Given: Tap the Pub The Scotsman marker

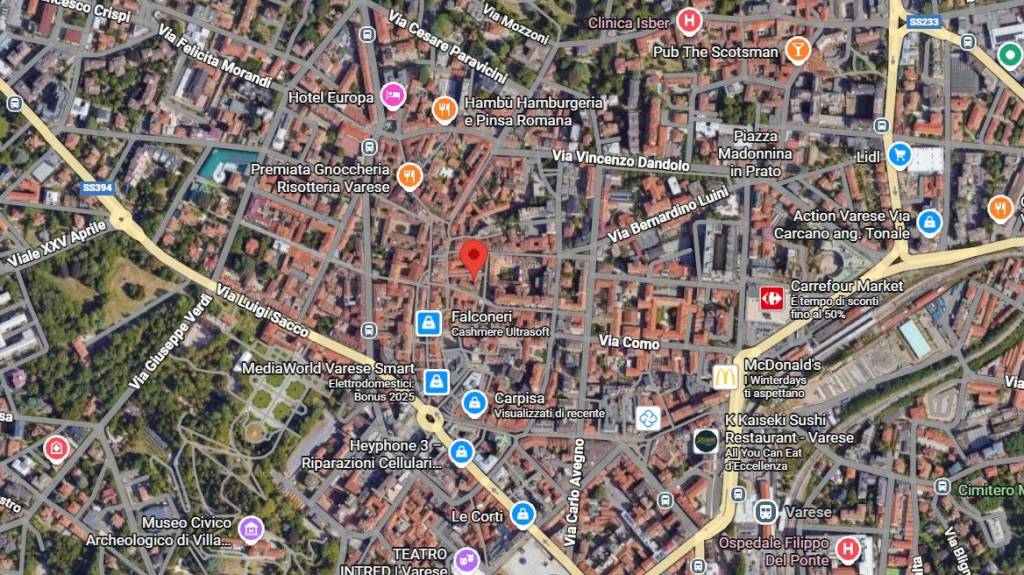Looking at the screenshot, I should coord(797,50).
